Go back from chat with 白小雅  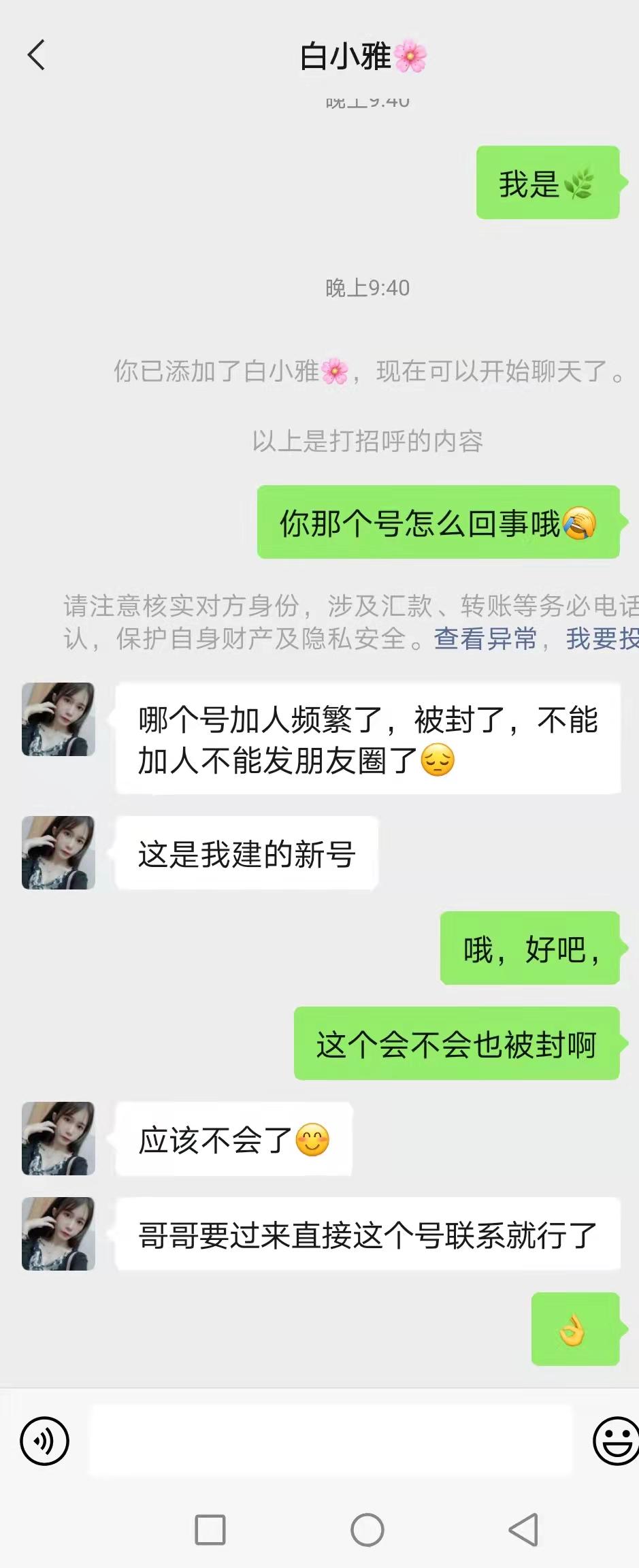pyautogui.click(x=37, y=55)
